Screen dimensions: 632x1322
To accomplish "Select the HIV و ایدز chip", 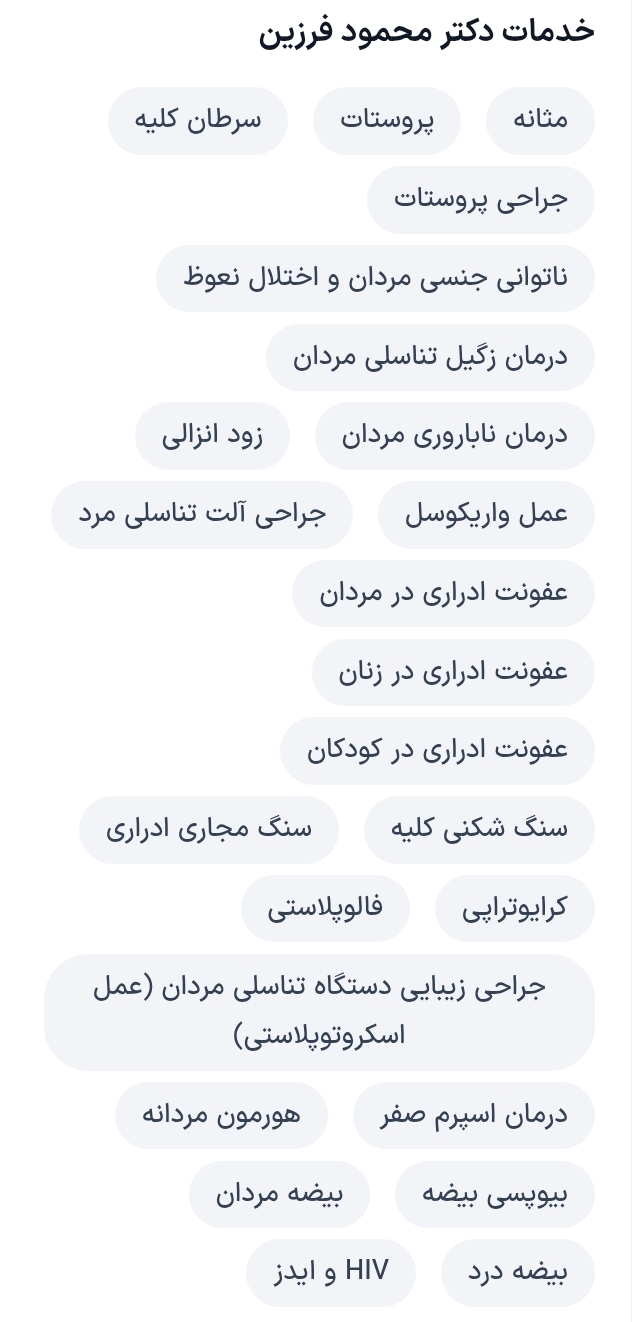I will (x=331, y=1273).
